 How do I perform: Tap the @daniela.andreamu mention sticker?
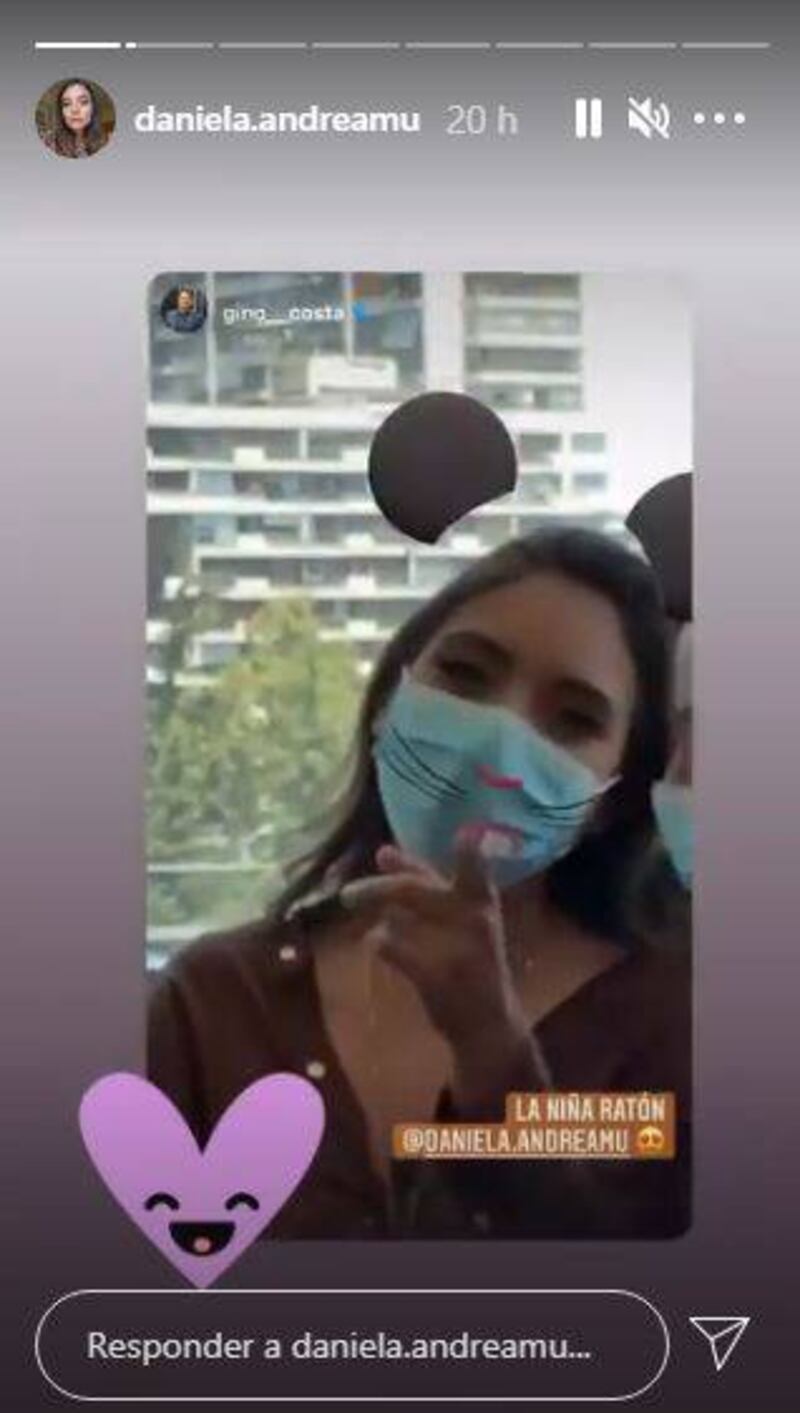pyautogui.click(x=533, y=1143)
